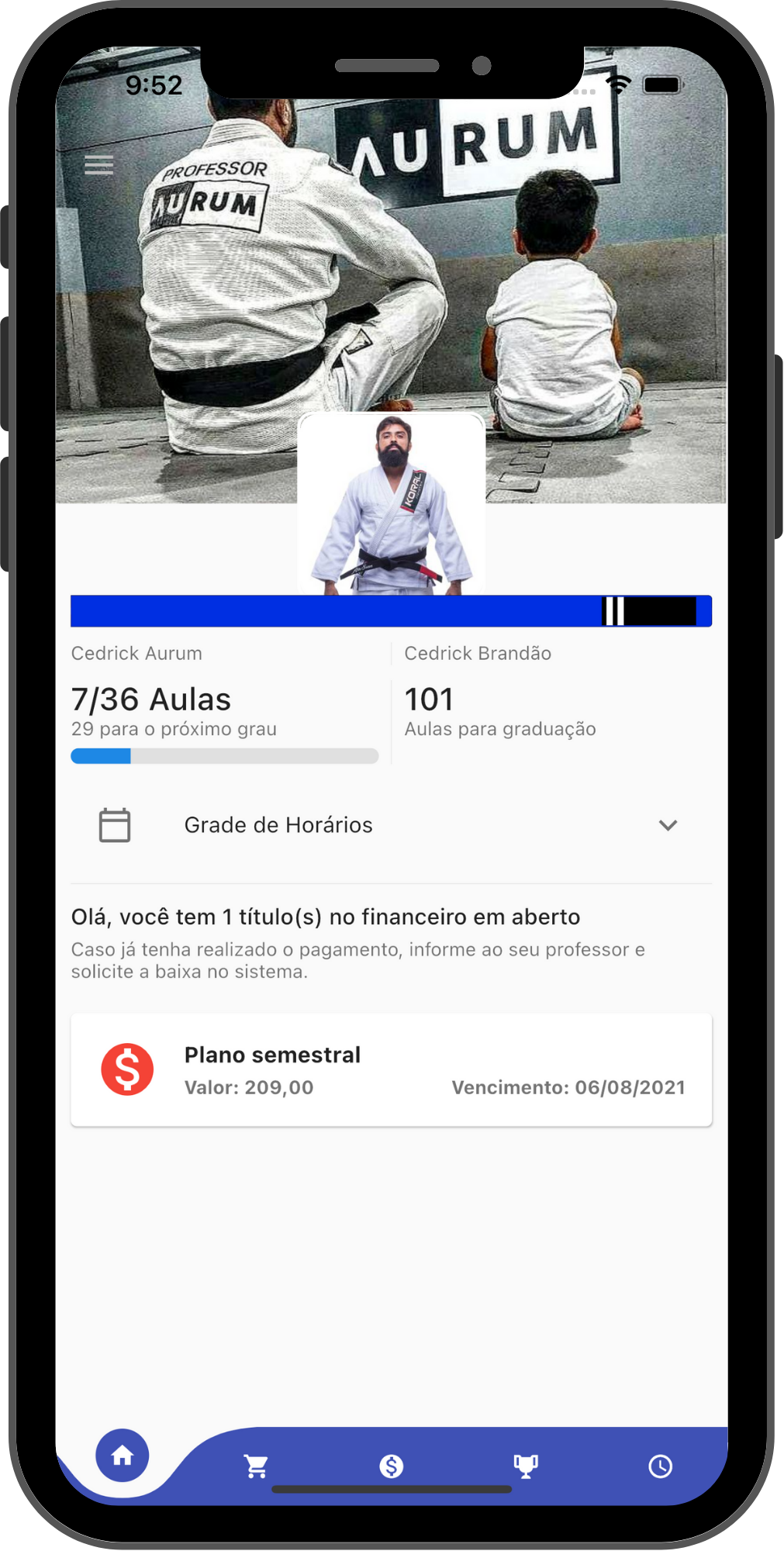784x1551 pixels.
Task: Open the hamburger drawer menu
Action: pyautogui.click(x=98, y=164)
